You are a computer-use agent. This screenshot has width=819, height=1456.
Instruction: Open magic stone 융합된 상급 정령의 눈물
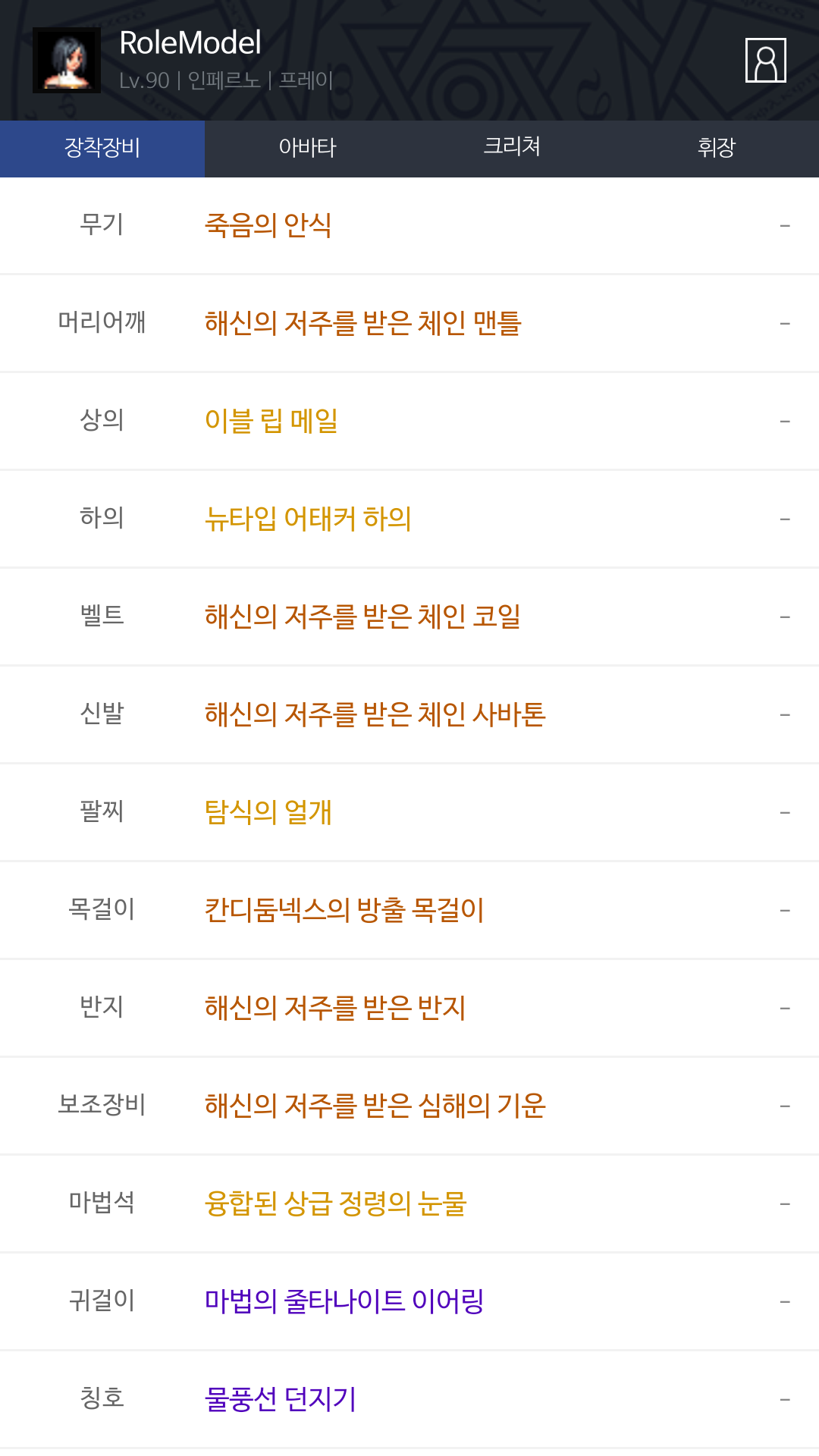[x=336, y=1203]
